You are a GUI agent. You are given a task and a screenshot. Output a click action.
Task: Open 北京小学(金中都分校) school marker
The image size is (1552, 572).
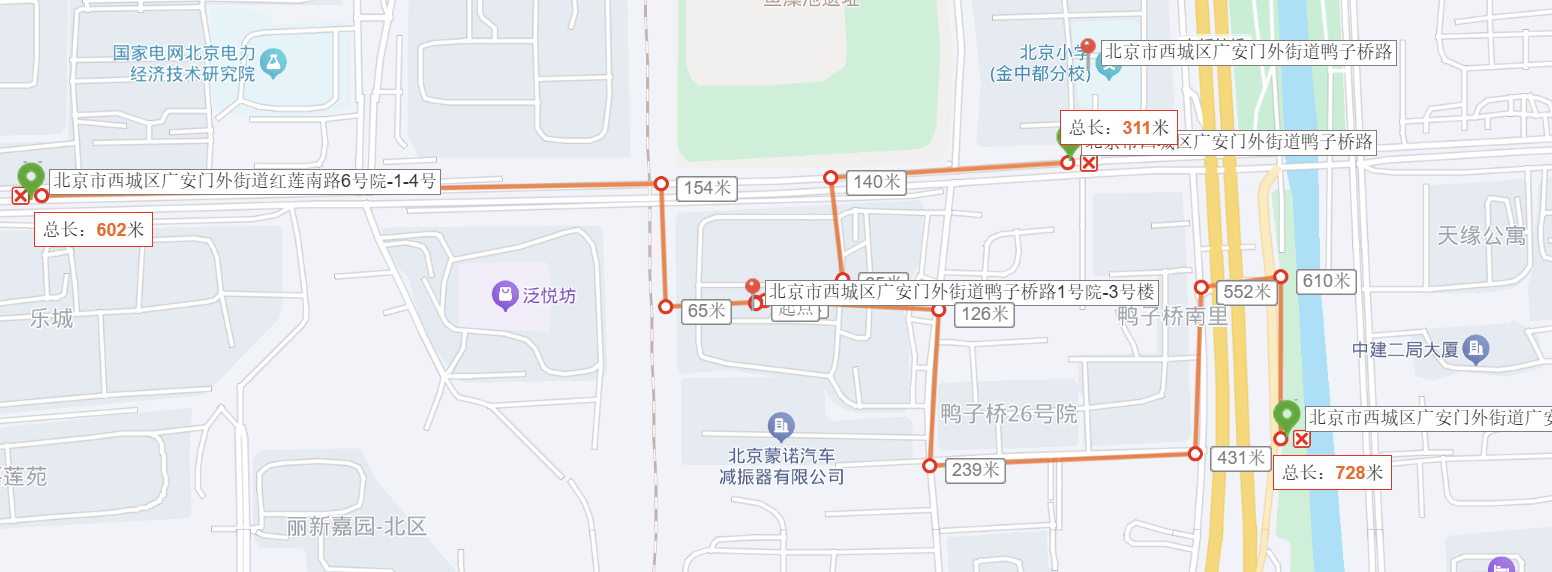tap(1107, 66)
